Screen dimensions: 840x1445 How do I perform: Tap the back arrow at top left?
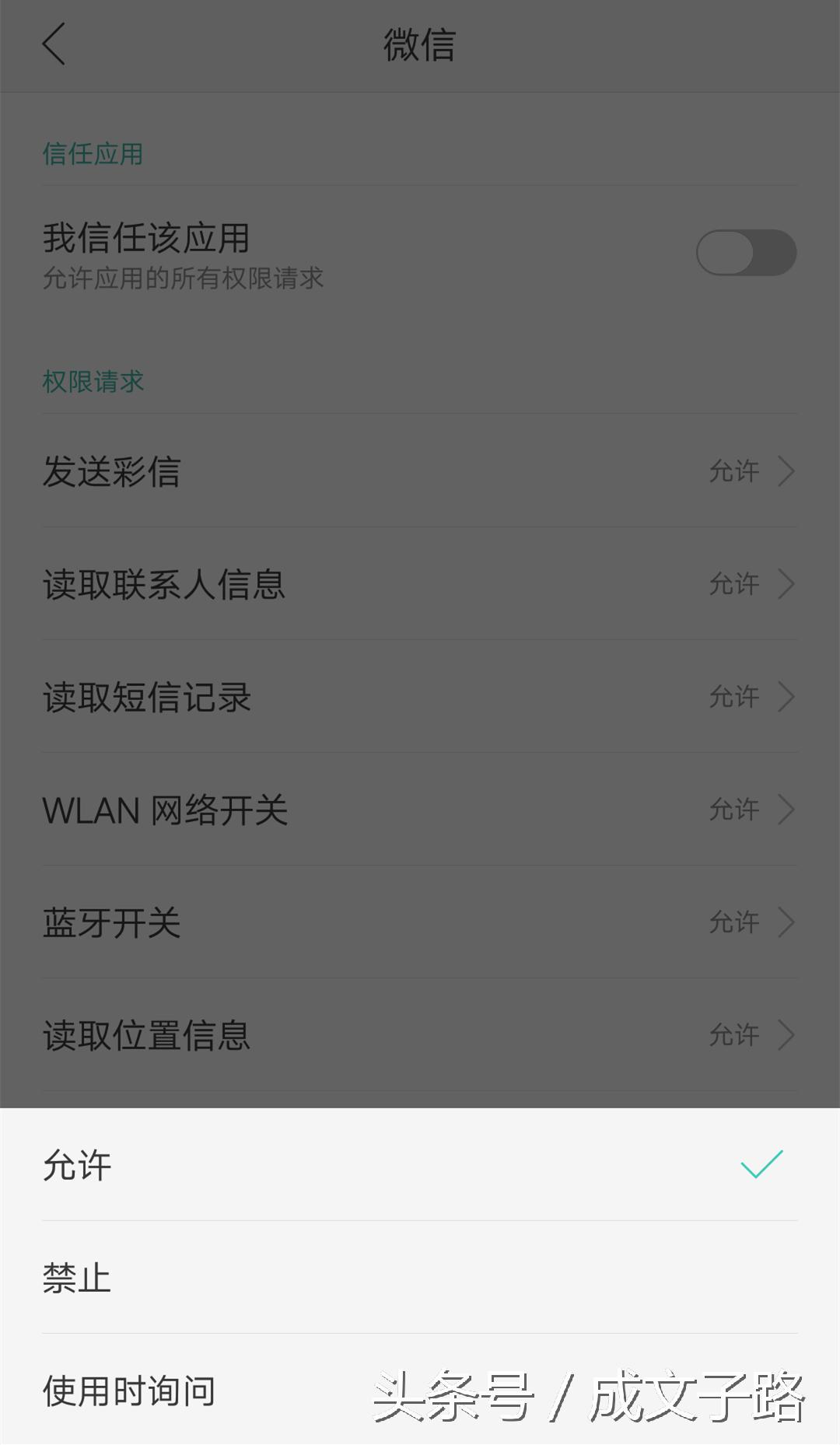(54, 45)
